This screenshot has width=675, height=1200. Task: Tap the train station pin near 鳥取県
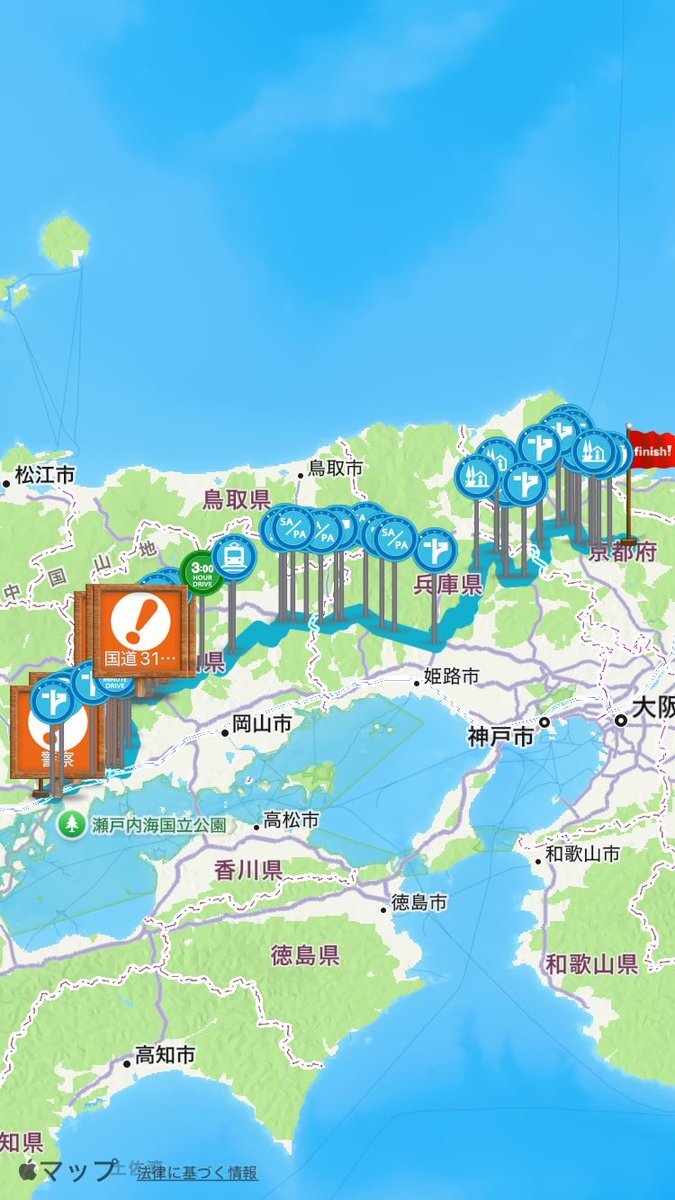234,555
